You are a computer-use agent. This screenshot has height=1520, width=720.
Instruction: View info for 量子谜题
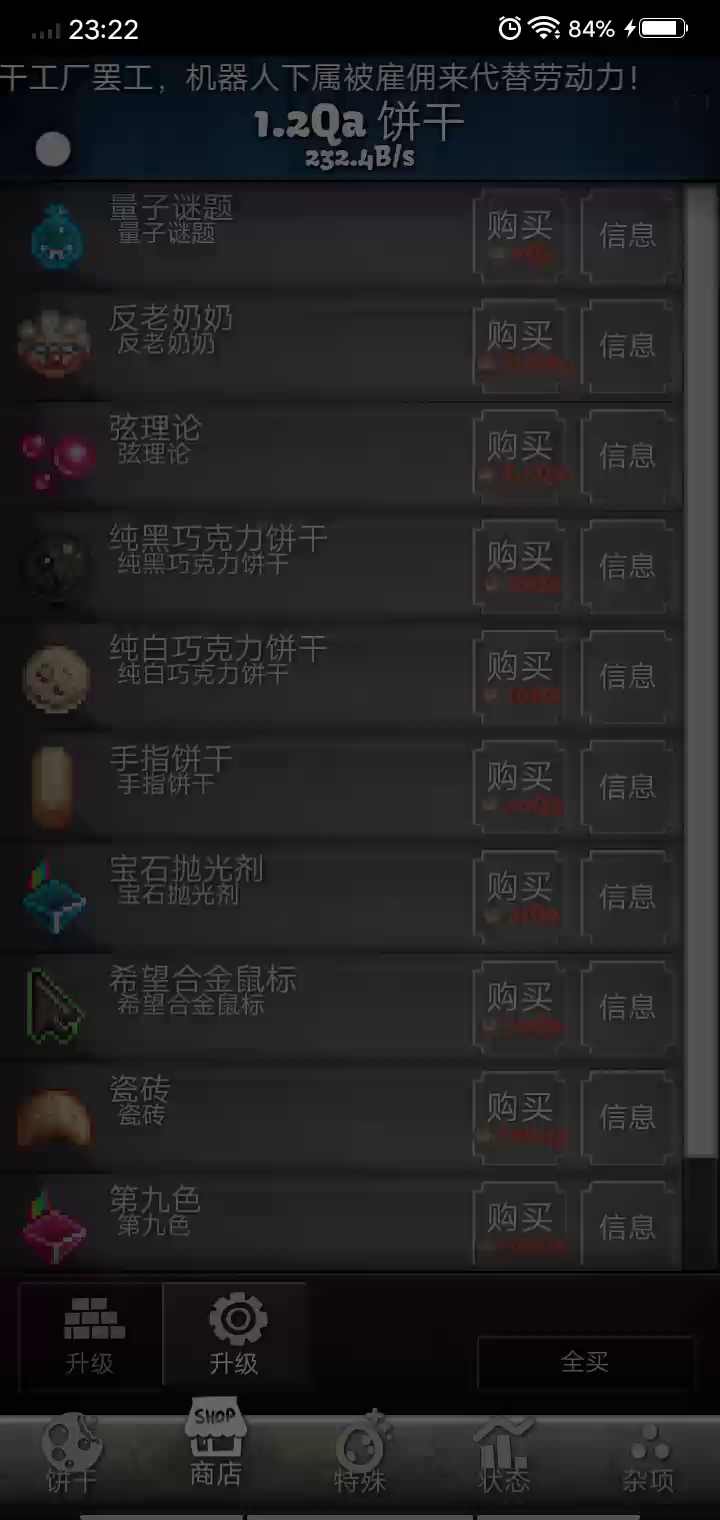(x=627, y=235)
